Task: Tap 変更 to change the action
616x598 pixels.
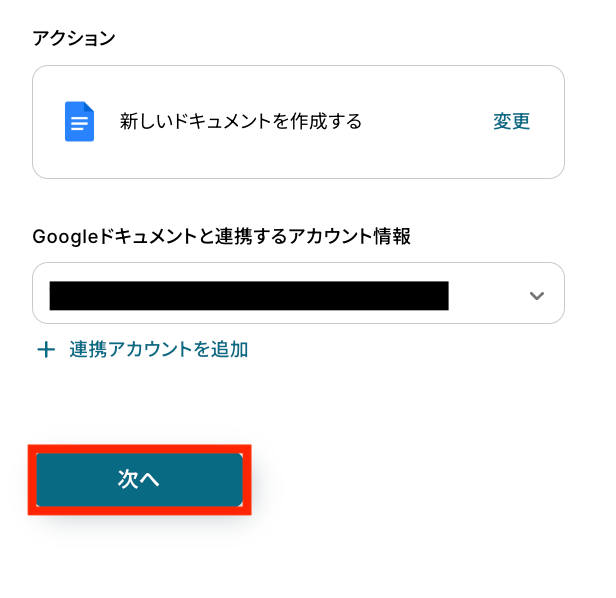Action: tap(511, 122)
